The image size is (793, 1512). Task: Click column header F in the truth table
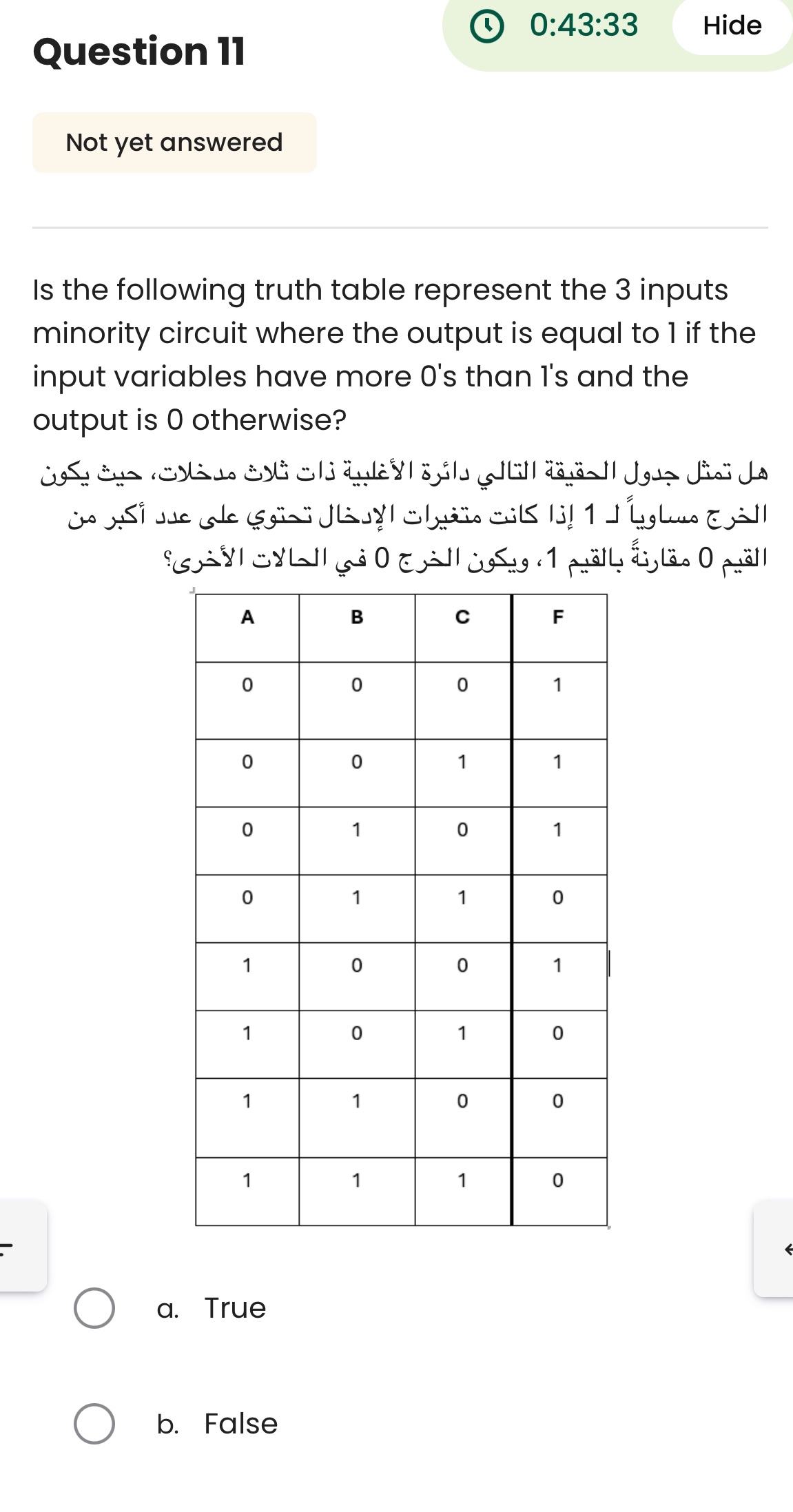click(x=558, y=618)
